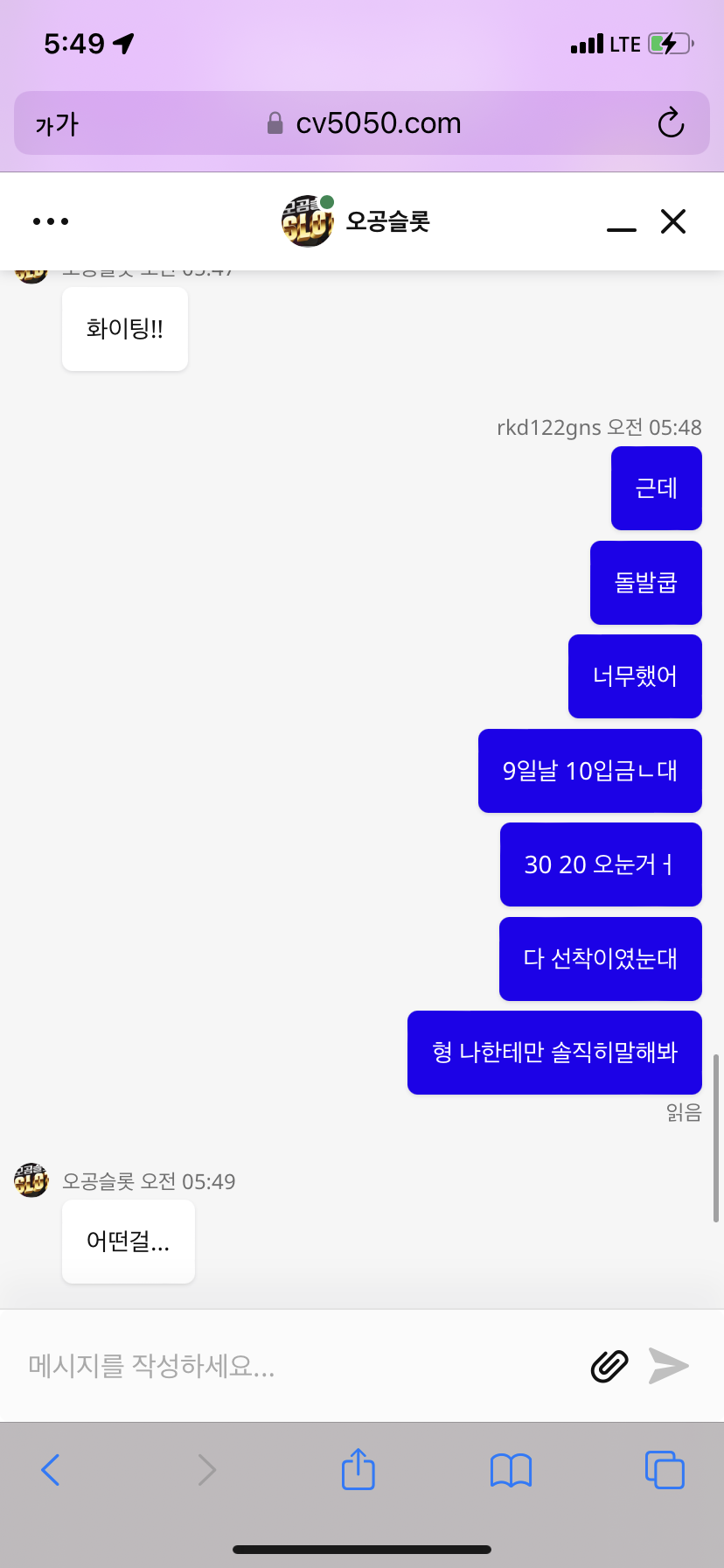The image size is (724, 1568).
Task: Open Safari bookmarks
Action: point(512,1470)
